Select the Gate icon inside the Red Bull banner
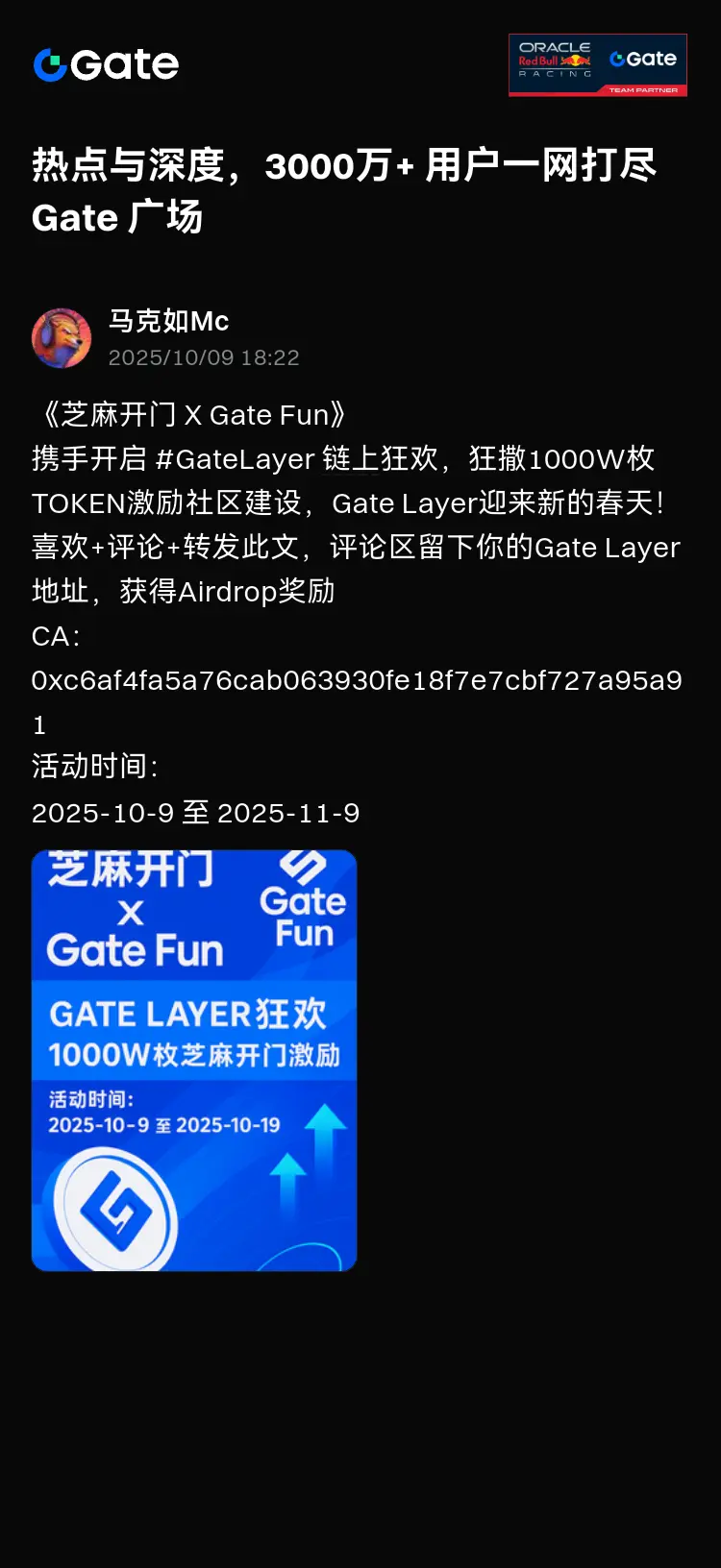 pos(644,59)
